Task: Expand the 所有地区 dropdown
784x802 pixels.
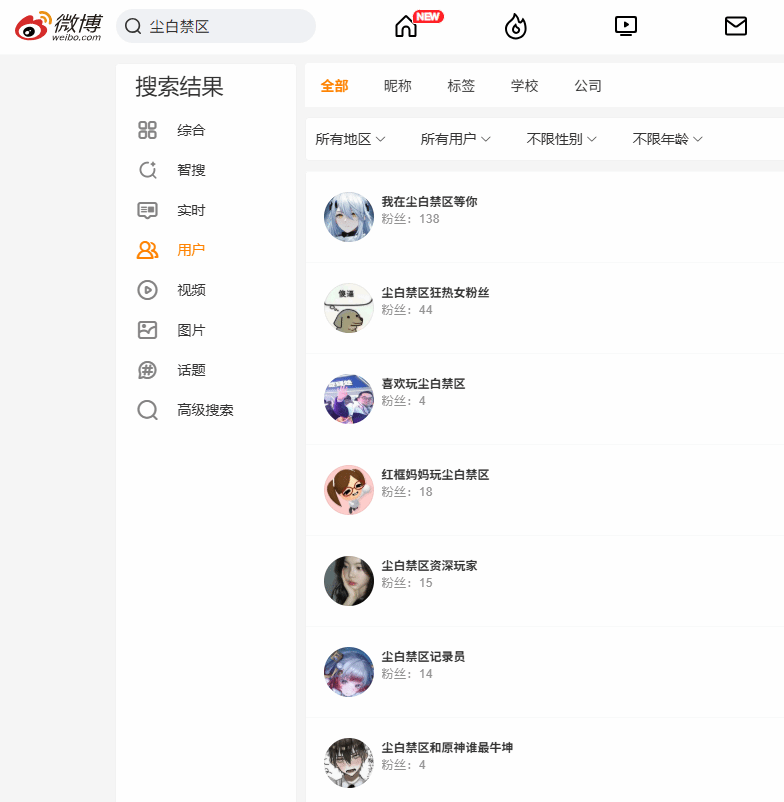Action: point(350,139)
